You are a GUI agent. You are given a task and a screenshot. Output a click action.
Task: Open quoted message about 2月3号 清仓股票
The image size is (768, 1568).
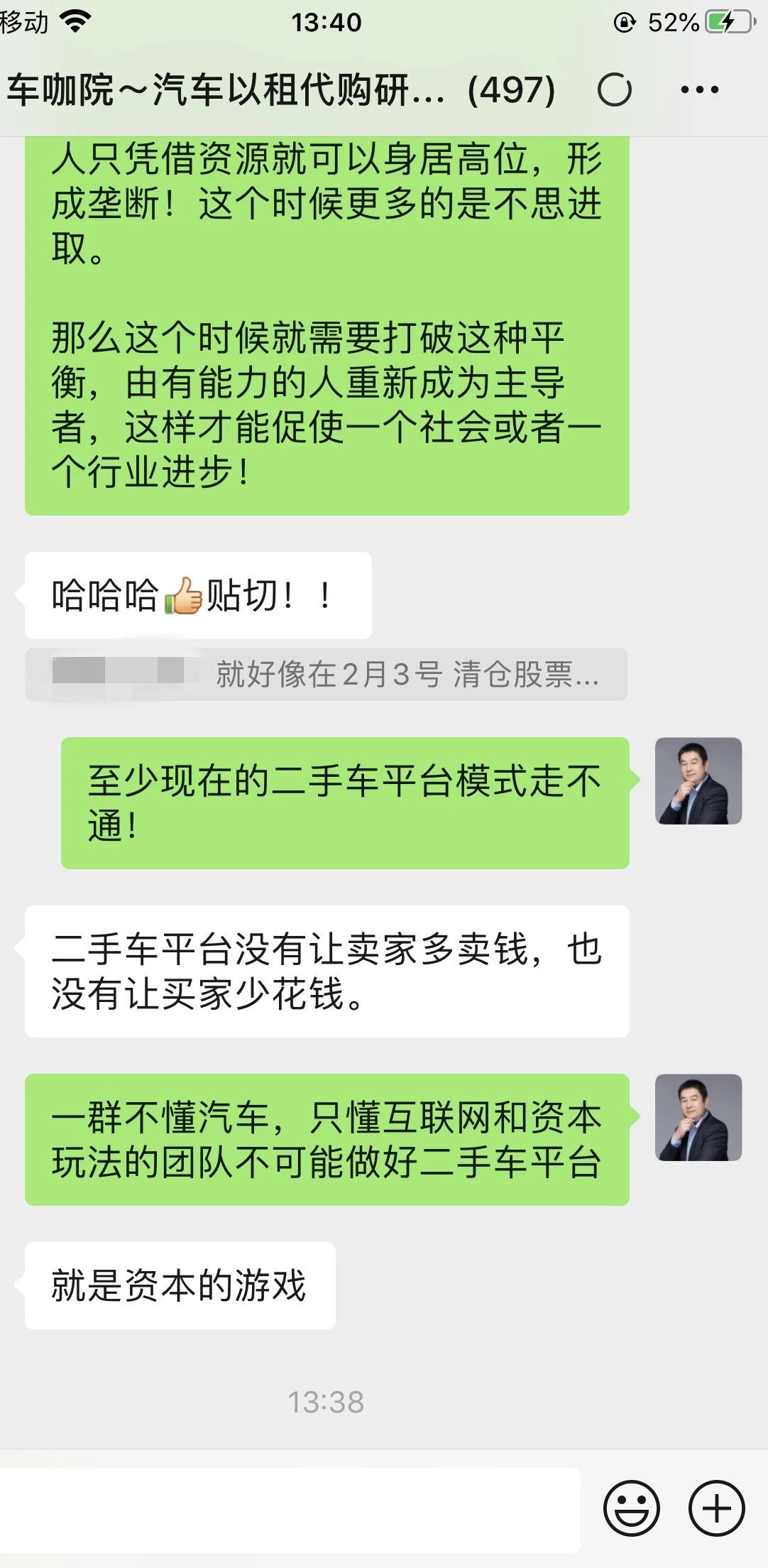coord(326,674)
